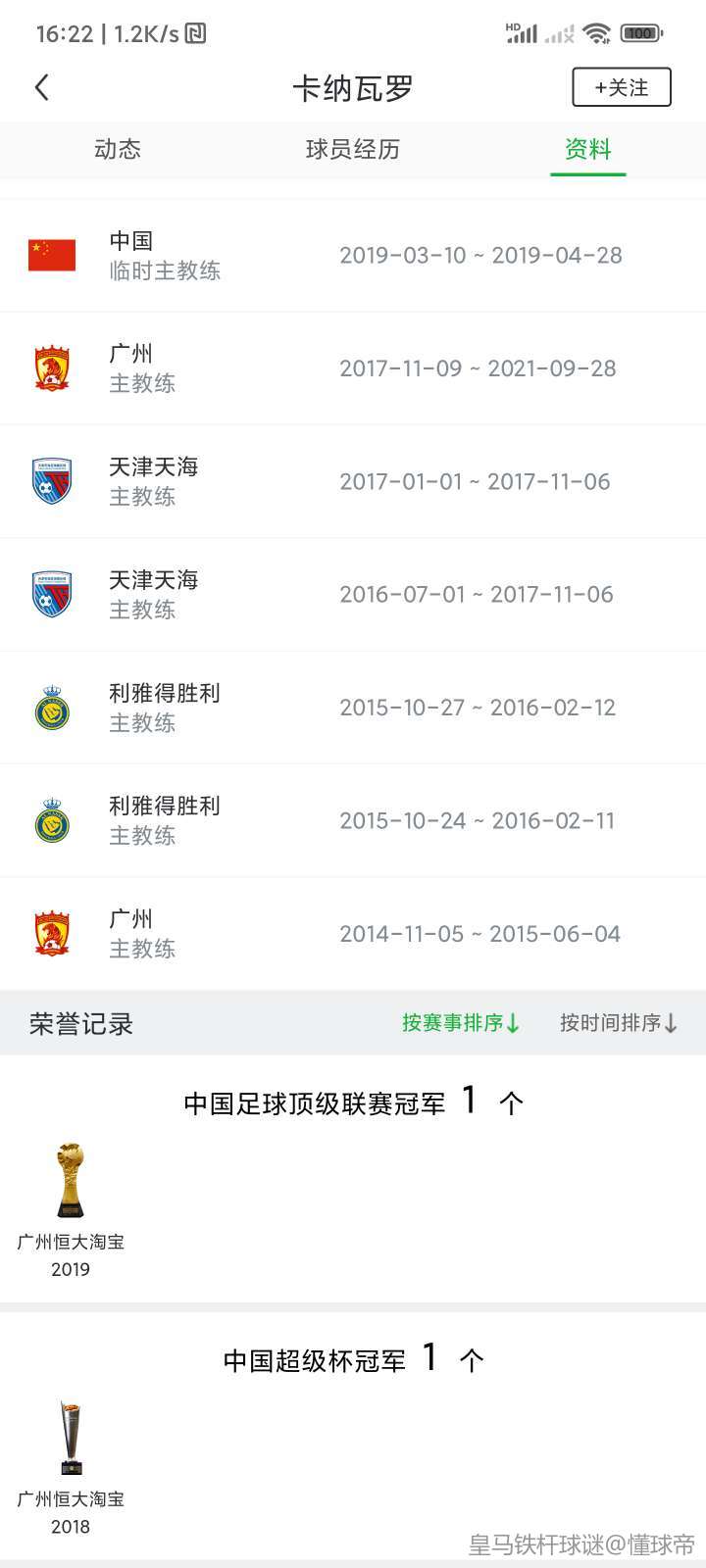The height and width of the screenshot is (1568, 706).
Task: Sort honors by 按时间排序
Action: point(618,1023)
